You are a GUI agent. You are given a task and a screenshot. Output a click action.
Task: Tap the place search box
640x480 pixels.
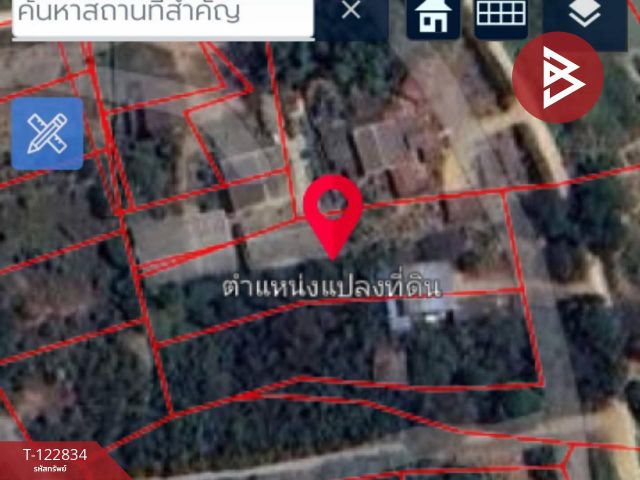tap(160, 14)
